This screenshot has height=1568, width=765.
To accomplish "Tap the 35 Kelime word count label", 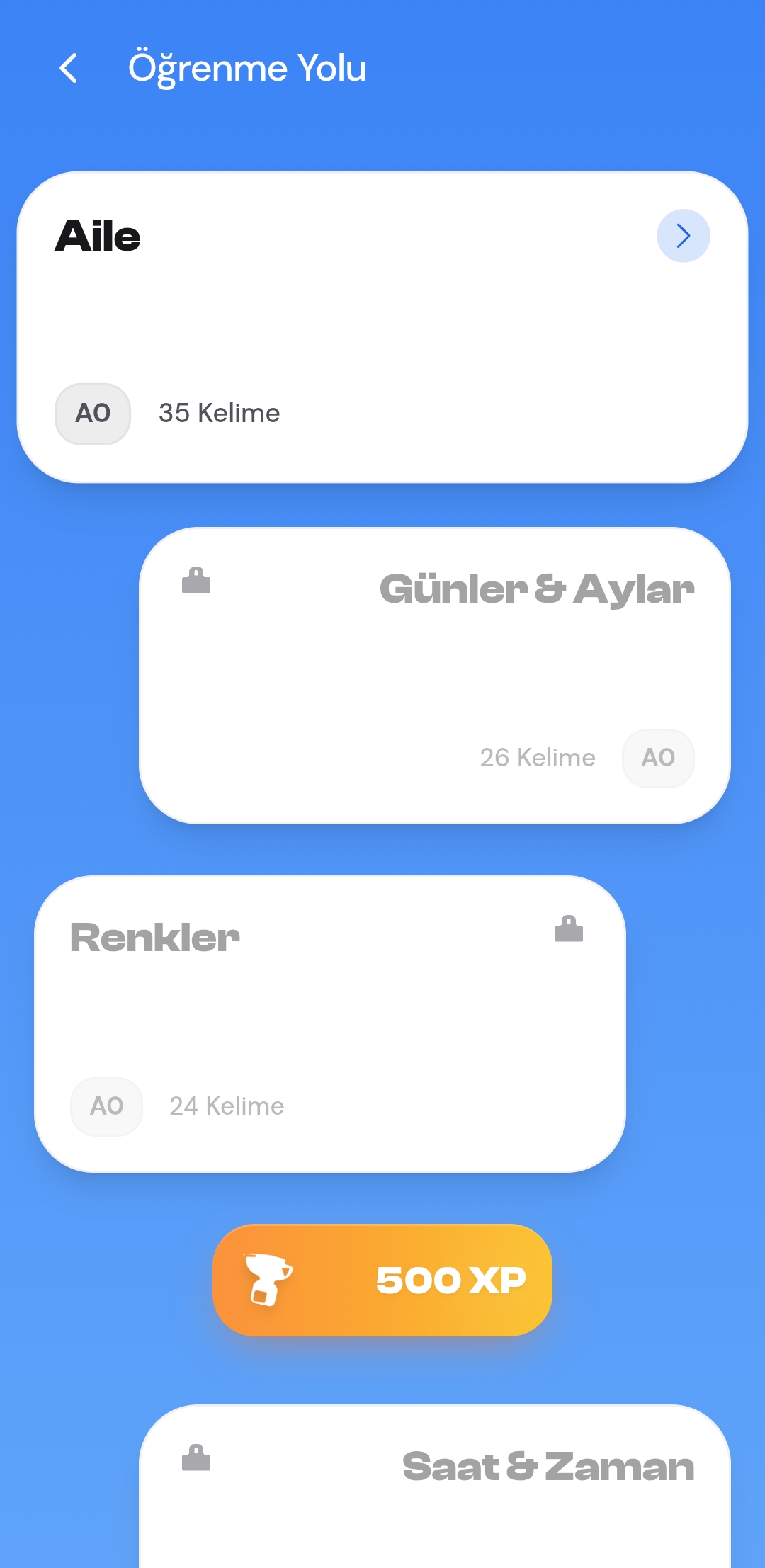I will pyautogui.click(x=219, y=414).
